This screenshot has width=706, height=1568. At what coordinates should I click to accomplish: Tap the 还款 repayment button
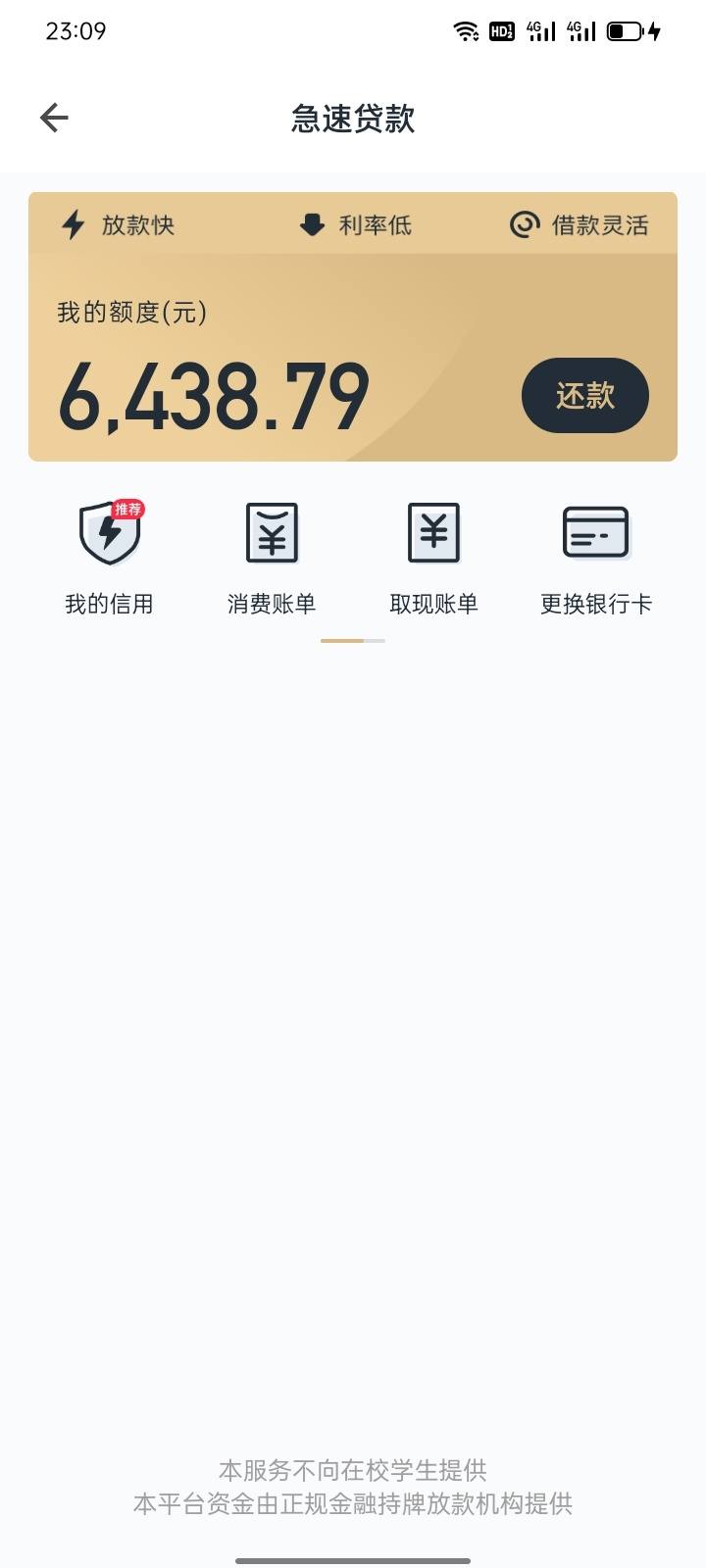click(585, 395)
